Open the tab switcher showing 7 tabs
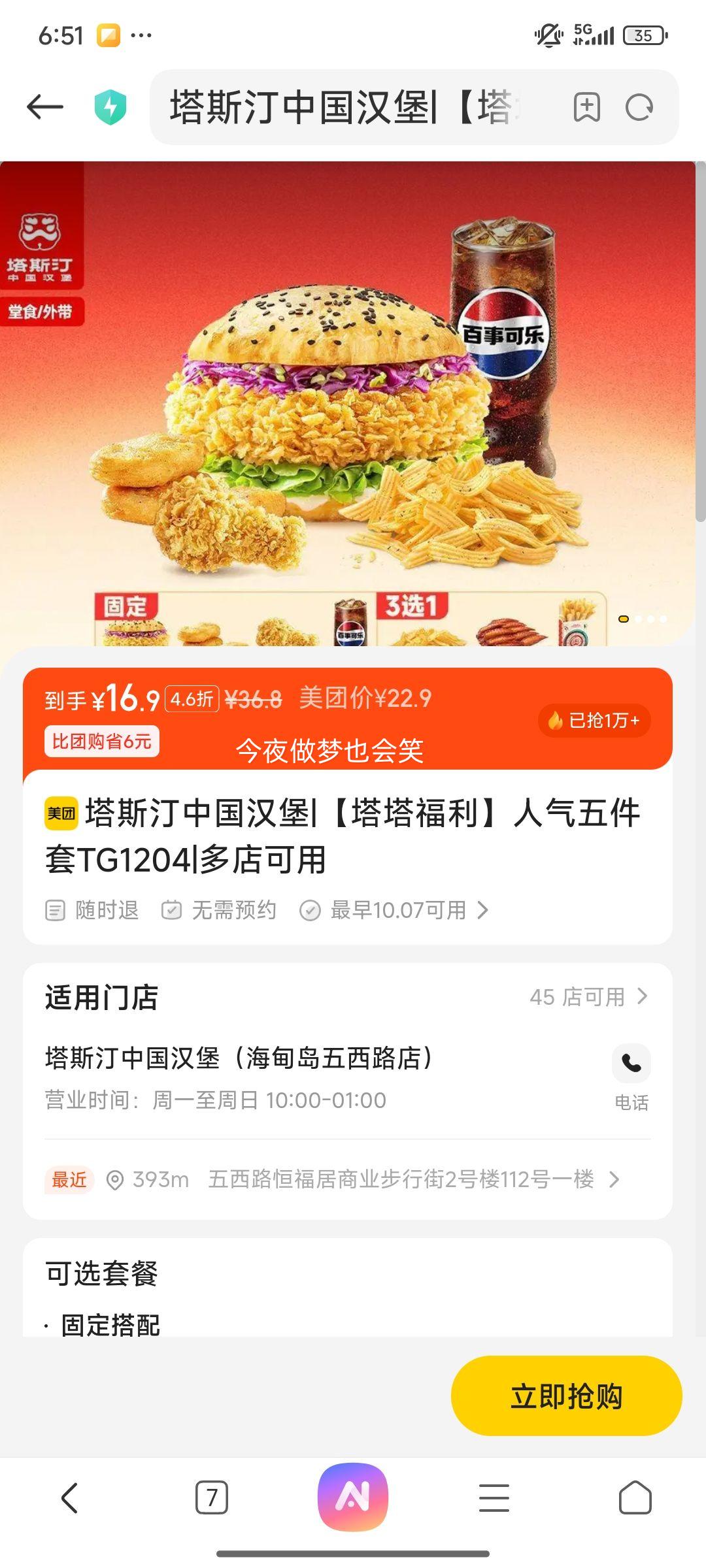 212,1497
